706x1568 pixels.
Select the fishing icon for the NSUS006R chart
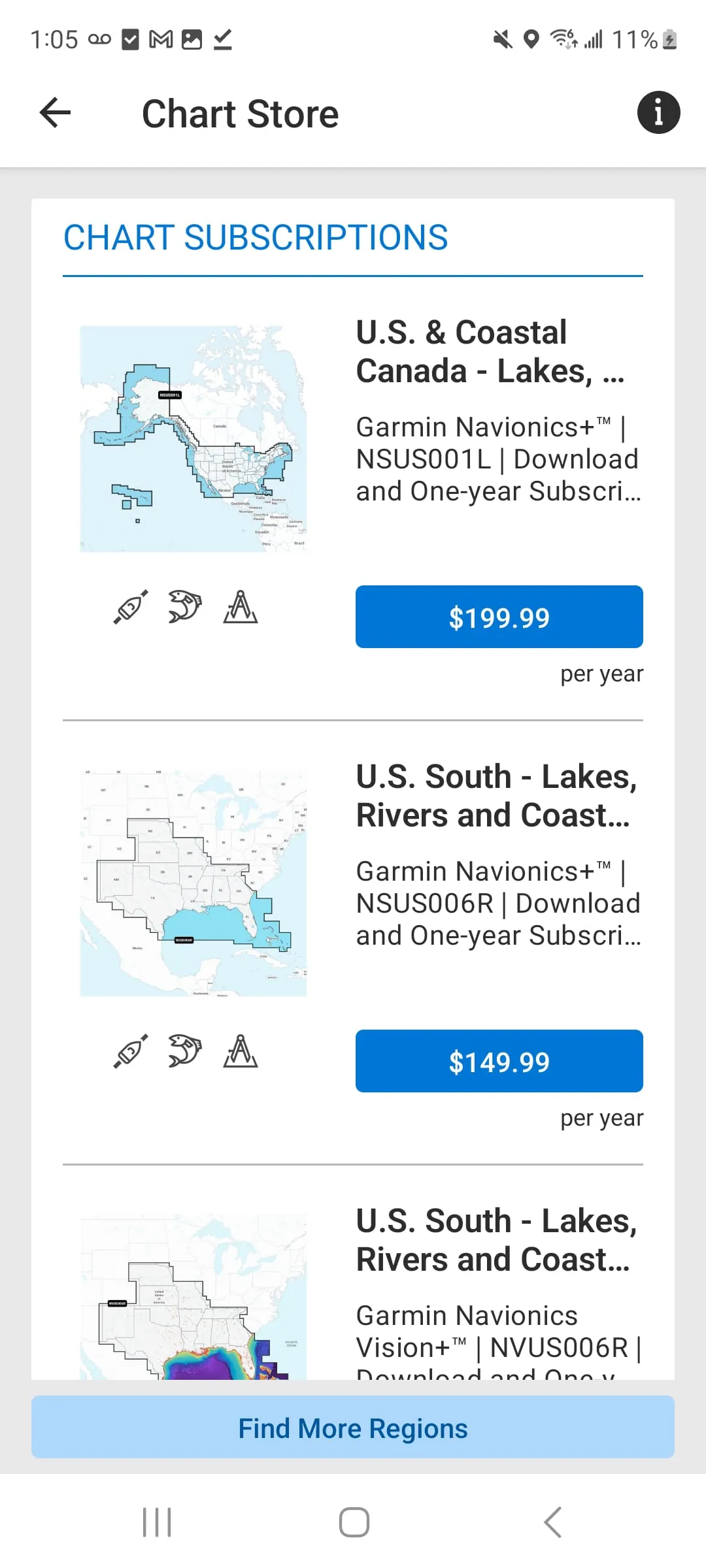click(x=184, y=1052)
